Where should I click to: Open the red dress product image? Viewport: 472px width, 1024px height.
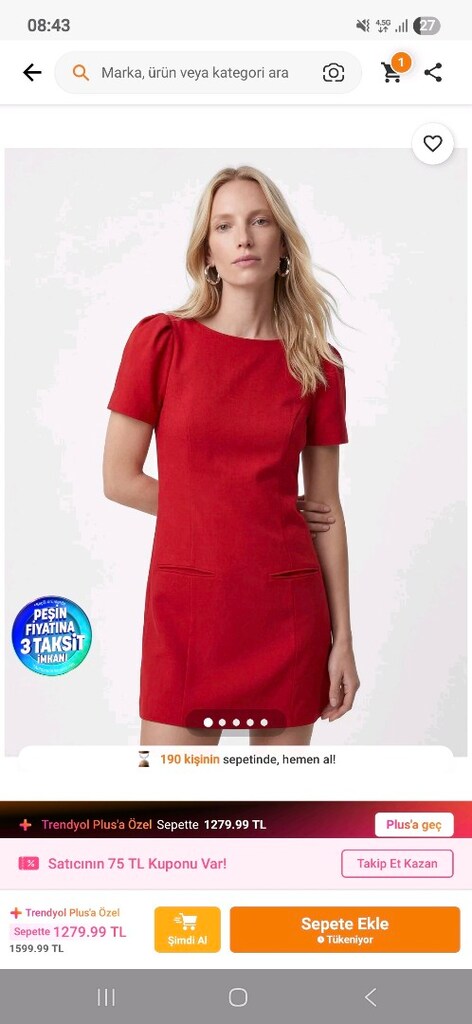[x=236, y=452]
